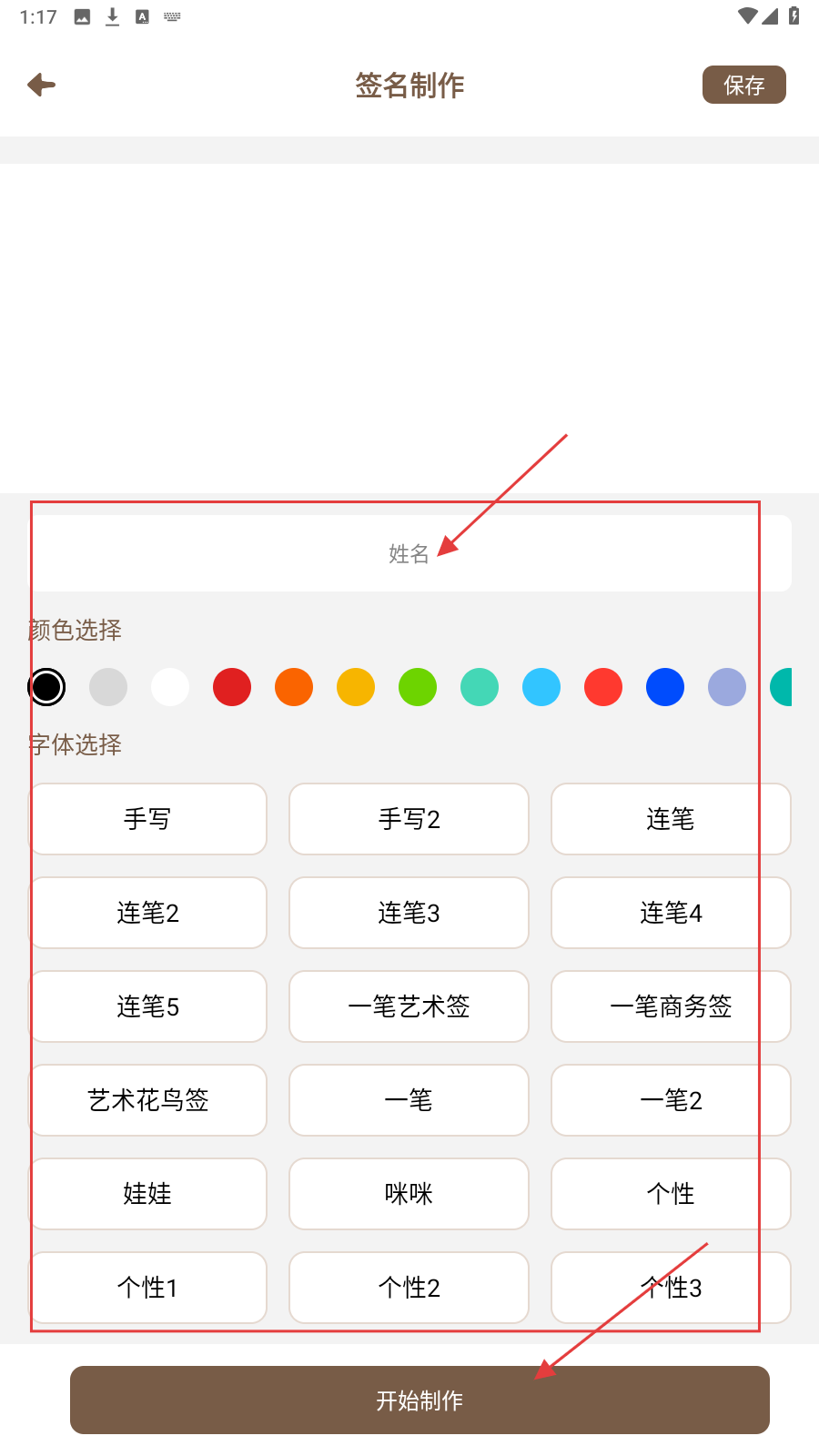Screen dimensions: 819x1456
Task: Focus the 姓名 name input field
Action: pyautogui.click(x=409, y=553)
